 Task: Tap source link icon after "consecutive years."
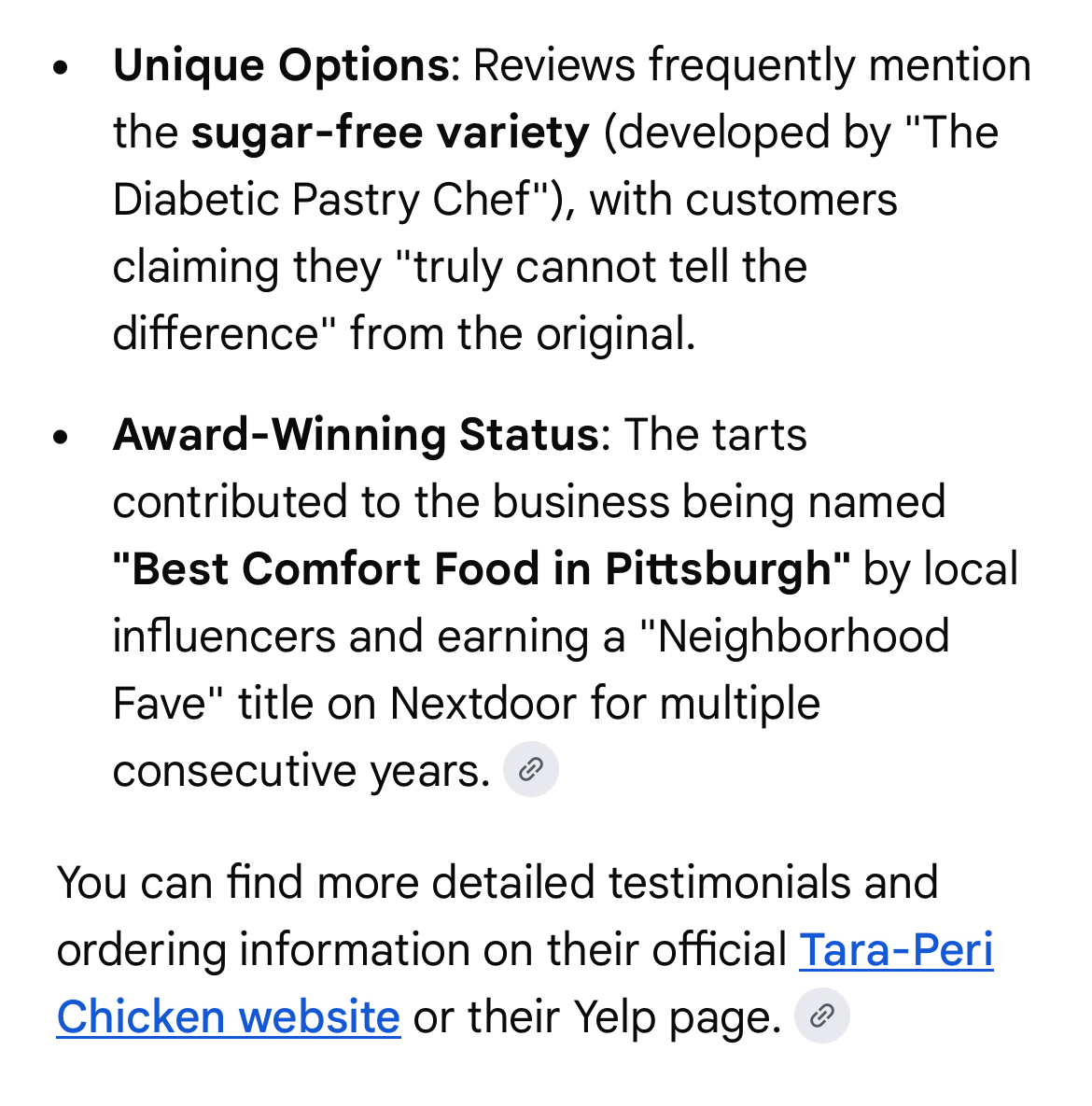tap(530, 770)
